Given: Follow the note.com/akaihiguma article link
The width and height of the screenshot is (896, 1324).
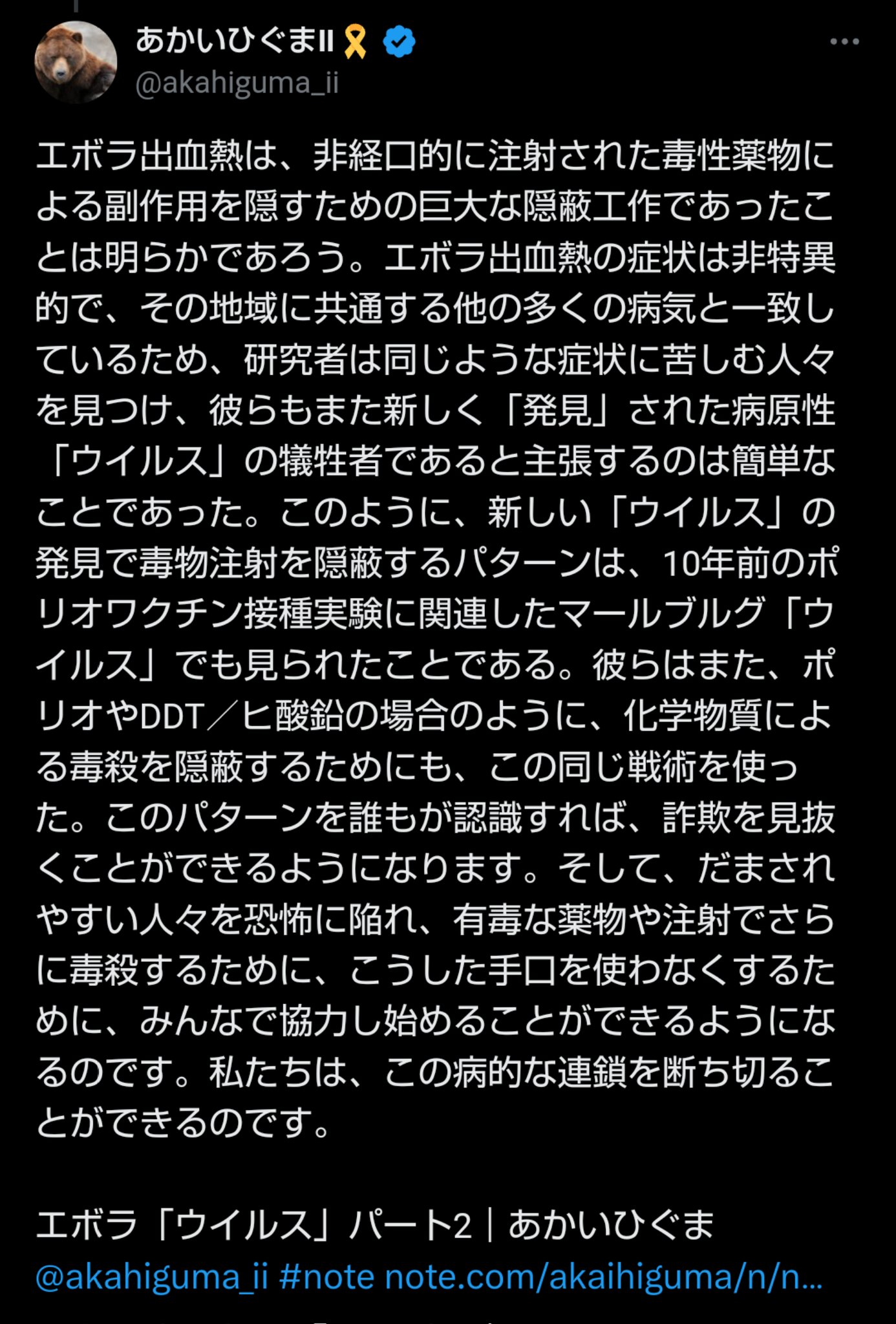Looking at the screenshot, I should click(x=603, y=1277).
